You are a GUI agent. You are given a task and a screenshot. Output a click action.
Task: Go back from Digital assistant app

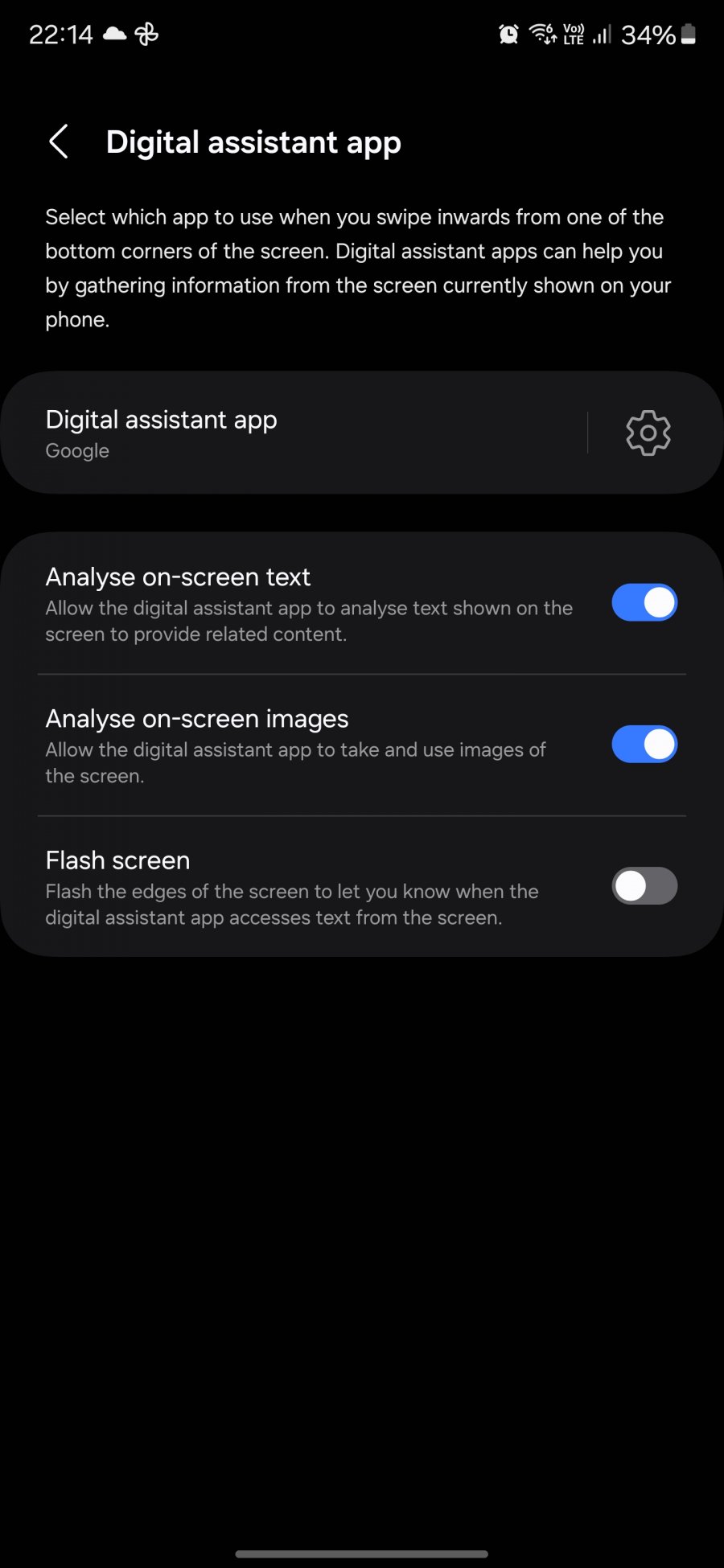pyautogui.click(x=59, y=142)
